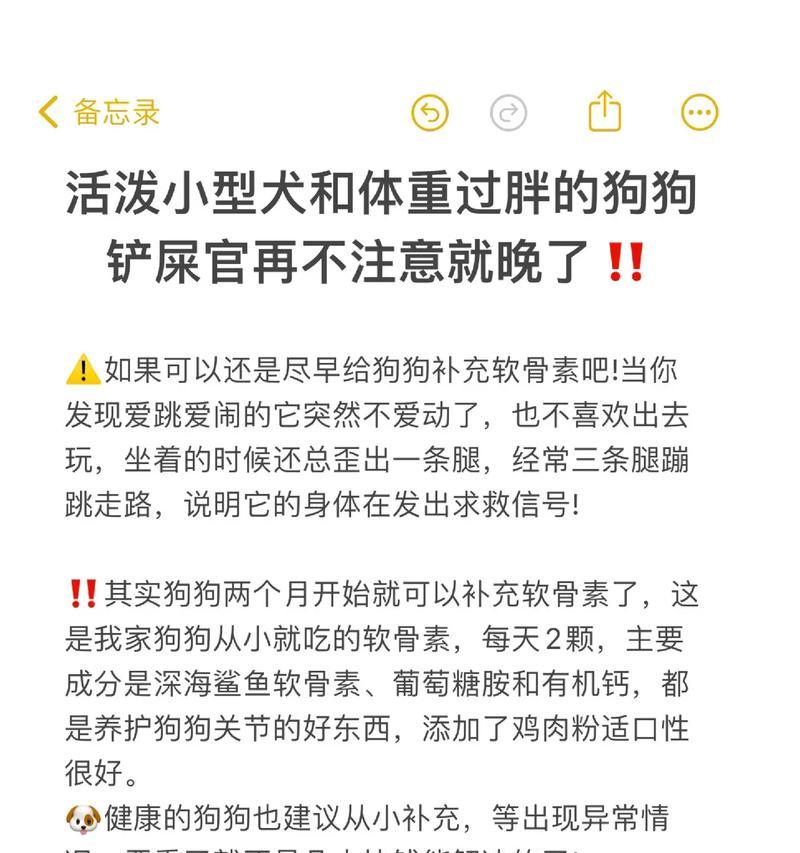The width and height of the screenshot is (800, 853).
Task: Undo the last edit
Action: 430,113
